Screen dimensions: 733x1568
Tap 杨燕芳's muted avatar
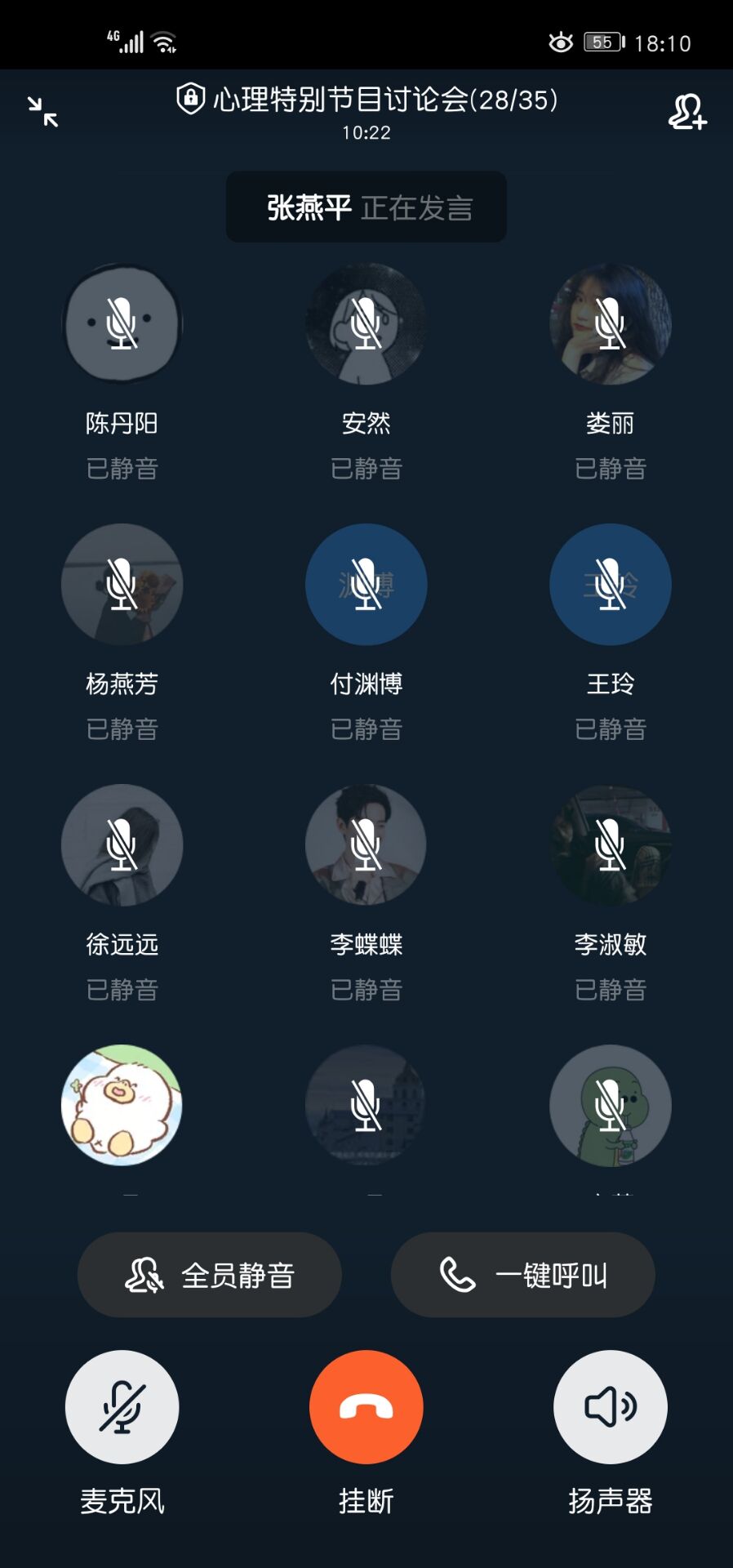click(x=121, y=584)
